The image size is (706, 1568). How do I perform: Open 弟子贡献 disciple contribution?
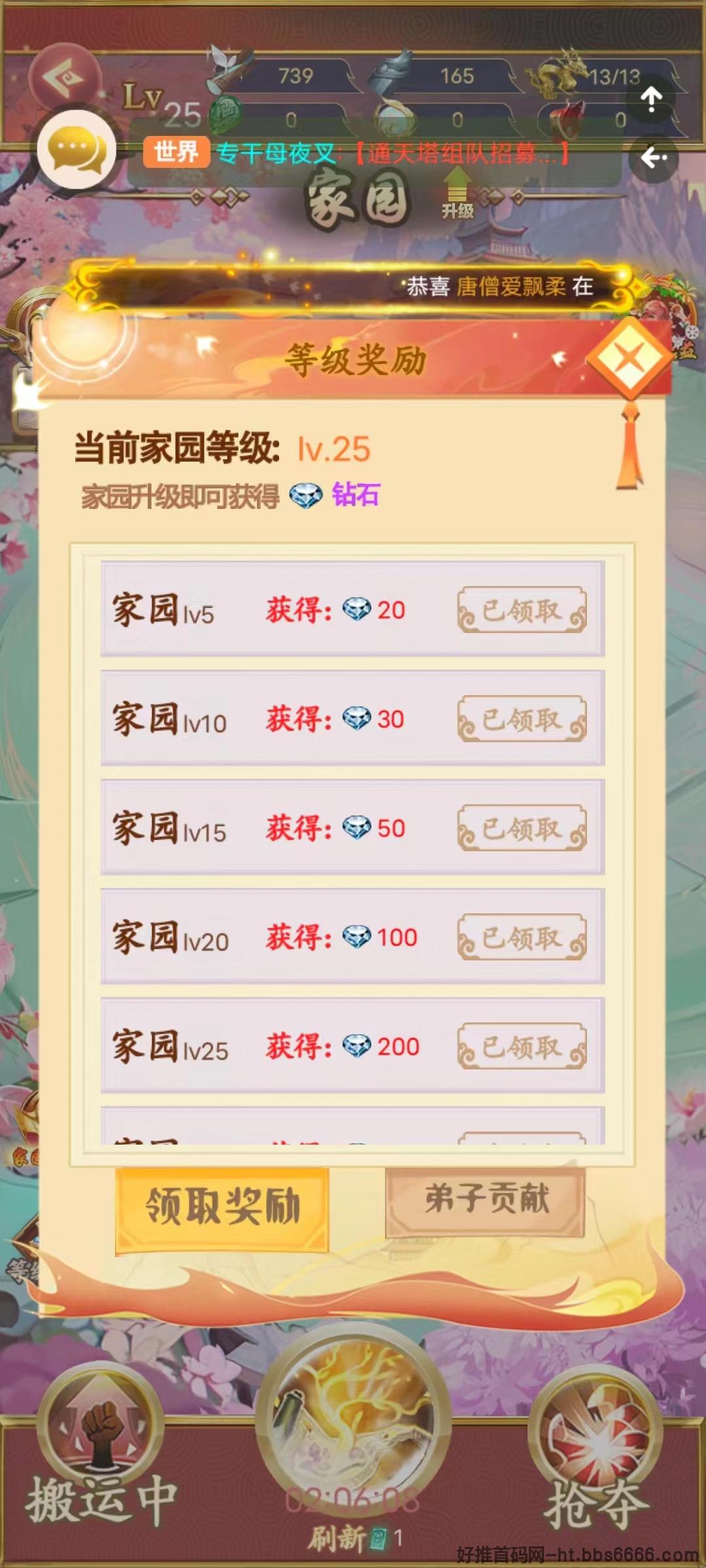[484, 1200]
